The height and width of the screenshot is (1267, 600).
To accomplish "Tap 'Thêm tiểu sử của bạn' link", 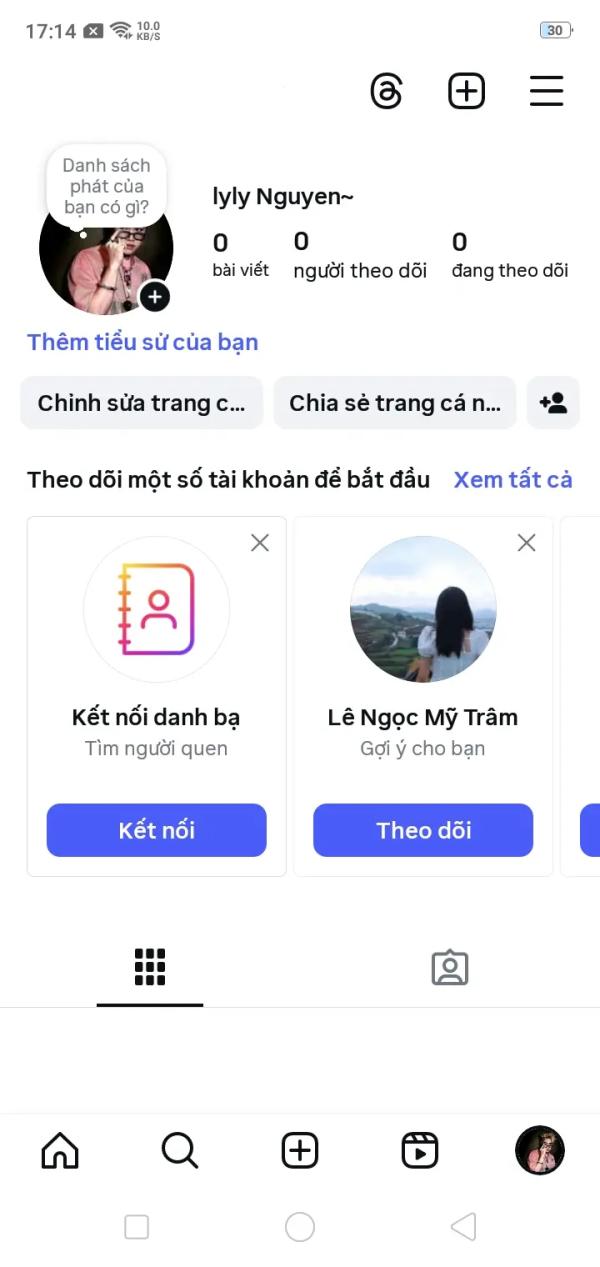I will pos(143,342).
